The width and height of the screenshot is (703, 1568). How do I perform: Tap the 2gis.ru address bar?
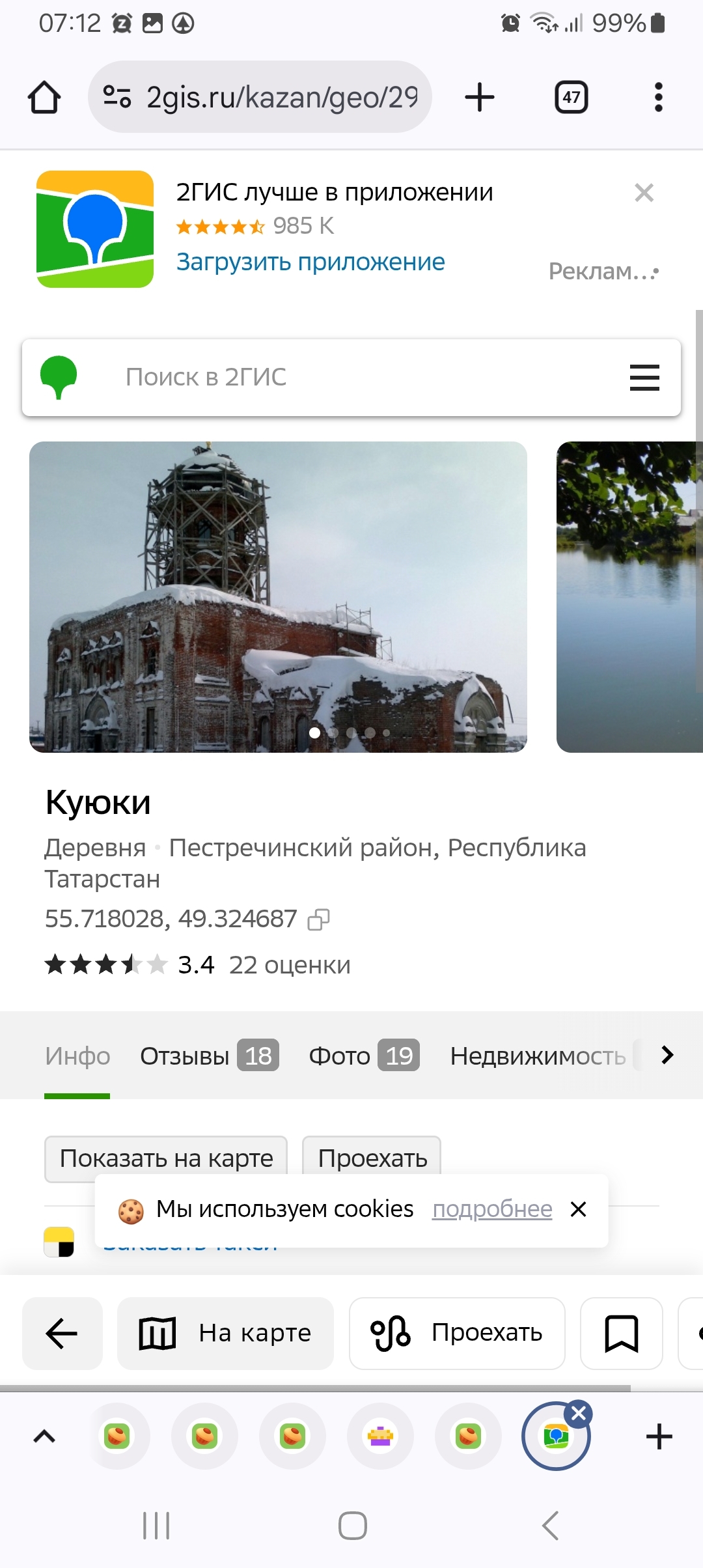coord(260,97)
